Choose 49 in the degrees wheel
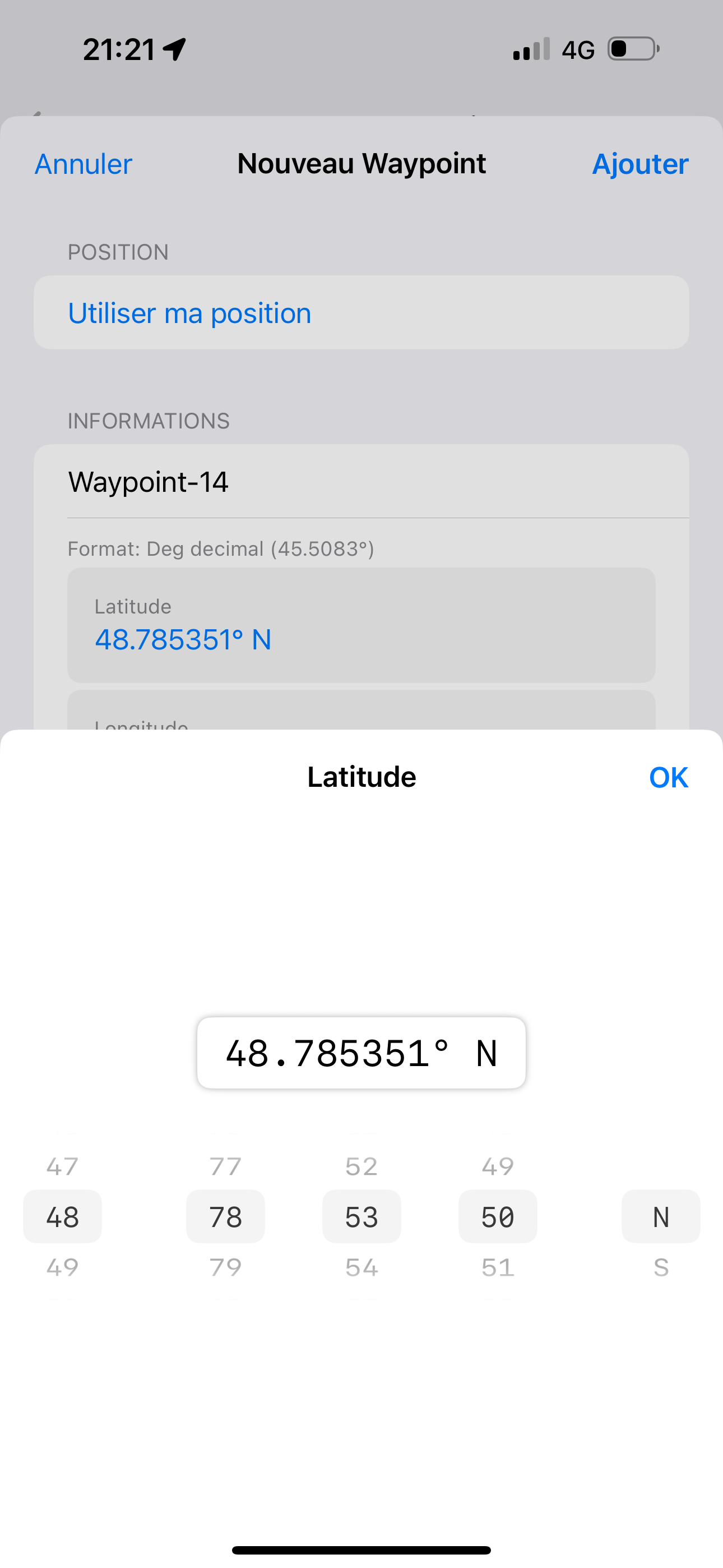723x1568 pixels. coord(62,1267)
